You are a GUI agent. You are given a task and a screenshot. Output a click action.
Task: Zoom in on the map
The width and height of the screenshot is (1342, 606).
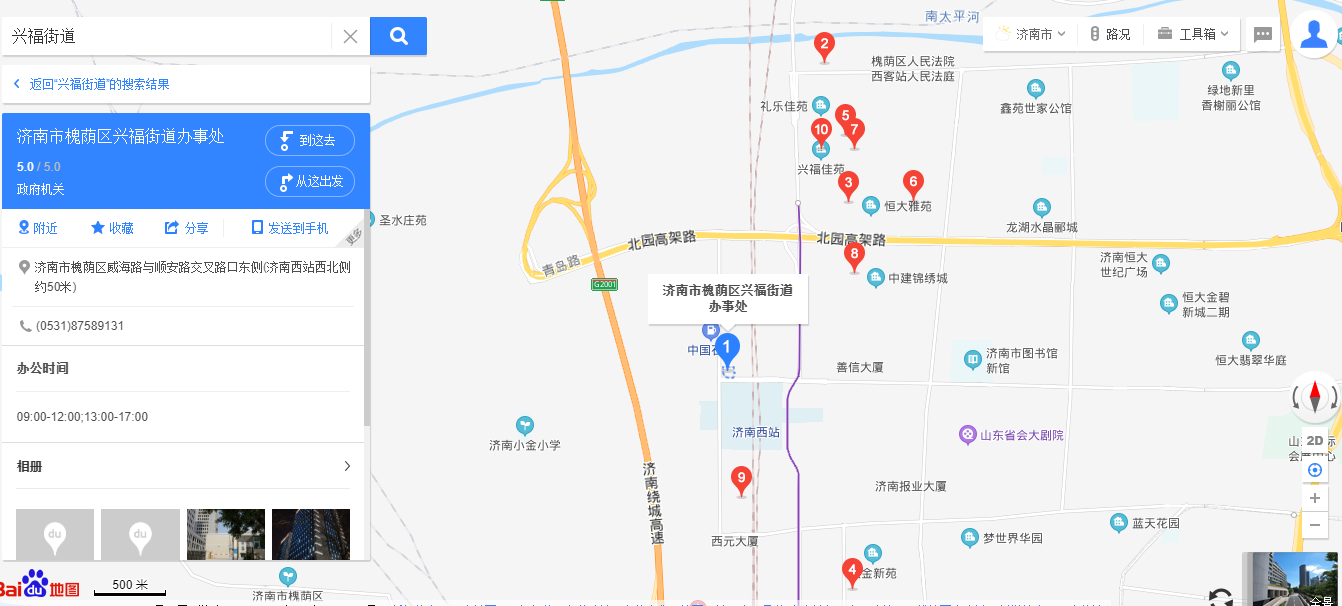[x=1315, y=498]
